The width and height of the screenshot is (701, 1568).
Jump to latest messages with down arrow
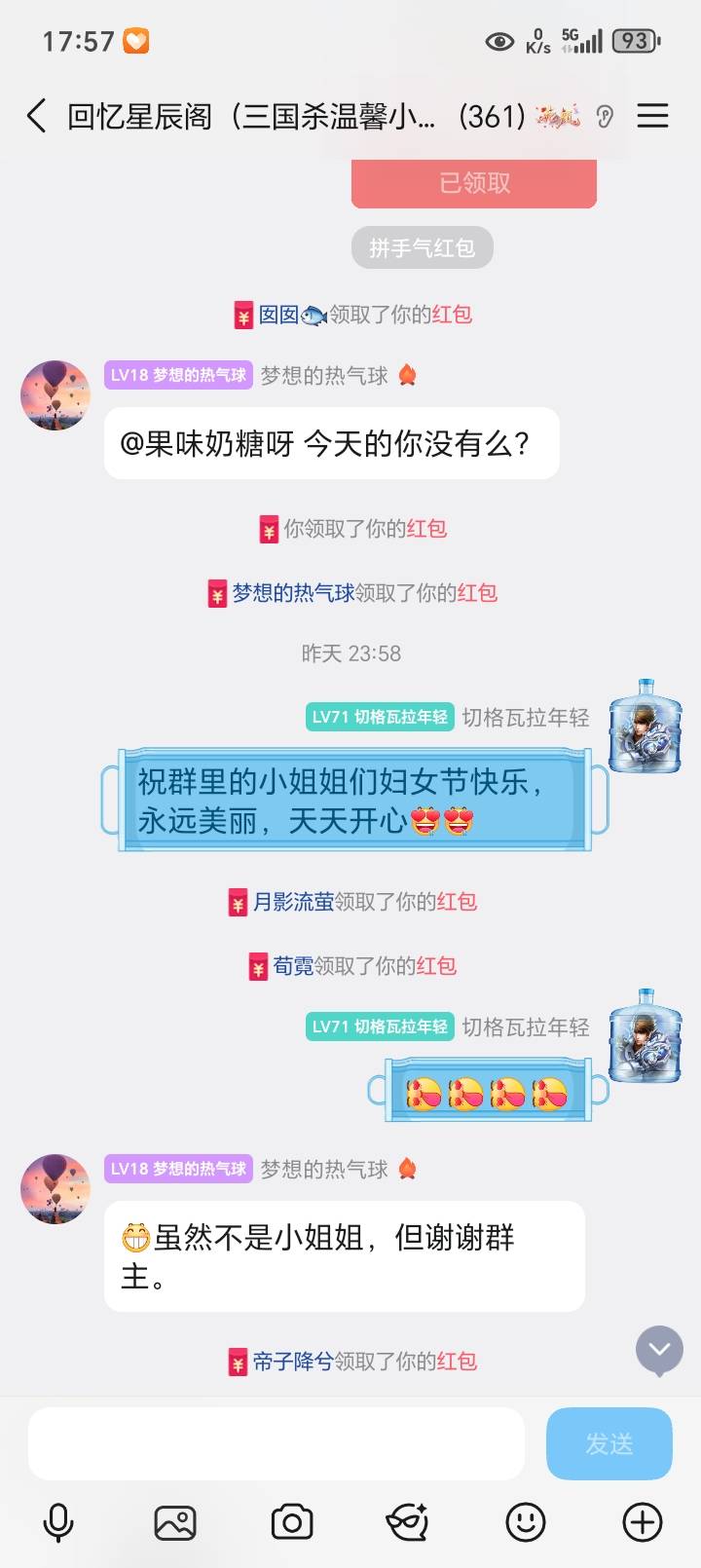(659, 1350)
